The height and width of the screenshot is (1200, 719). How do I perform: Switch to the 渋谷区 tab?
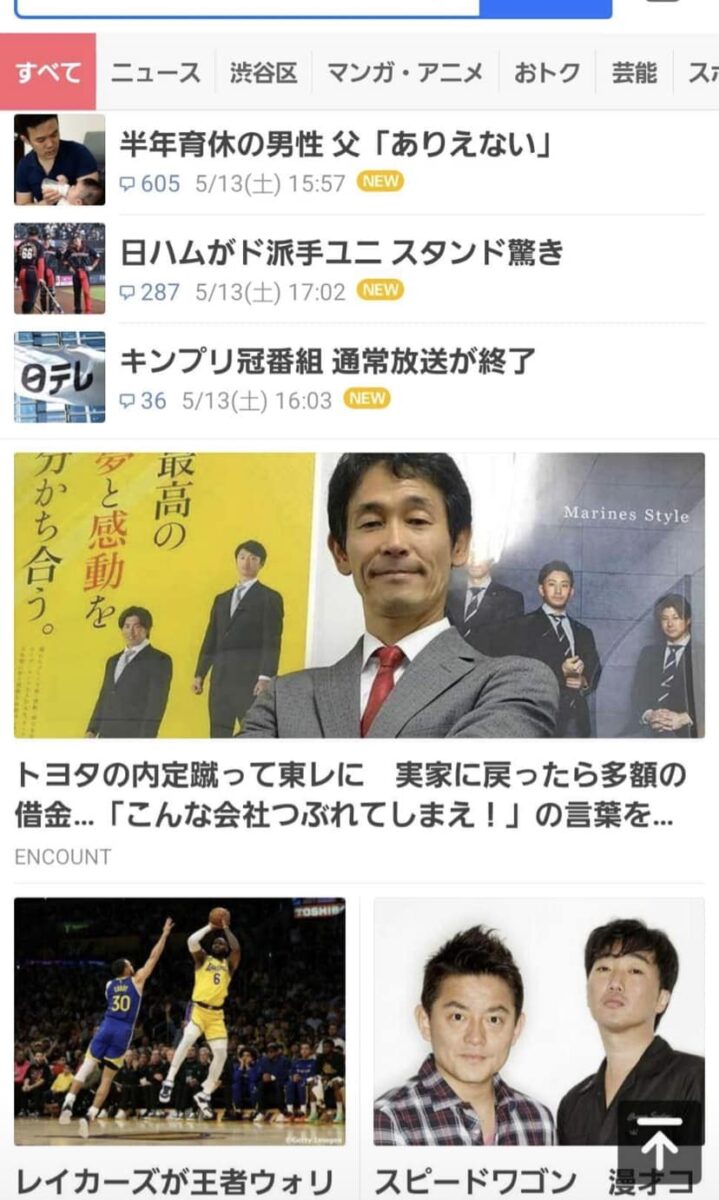click(x=264, y=72)
